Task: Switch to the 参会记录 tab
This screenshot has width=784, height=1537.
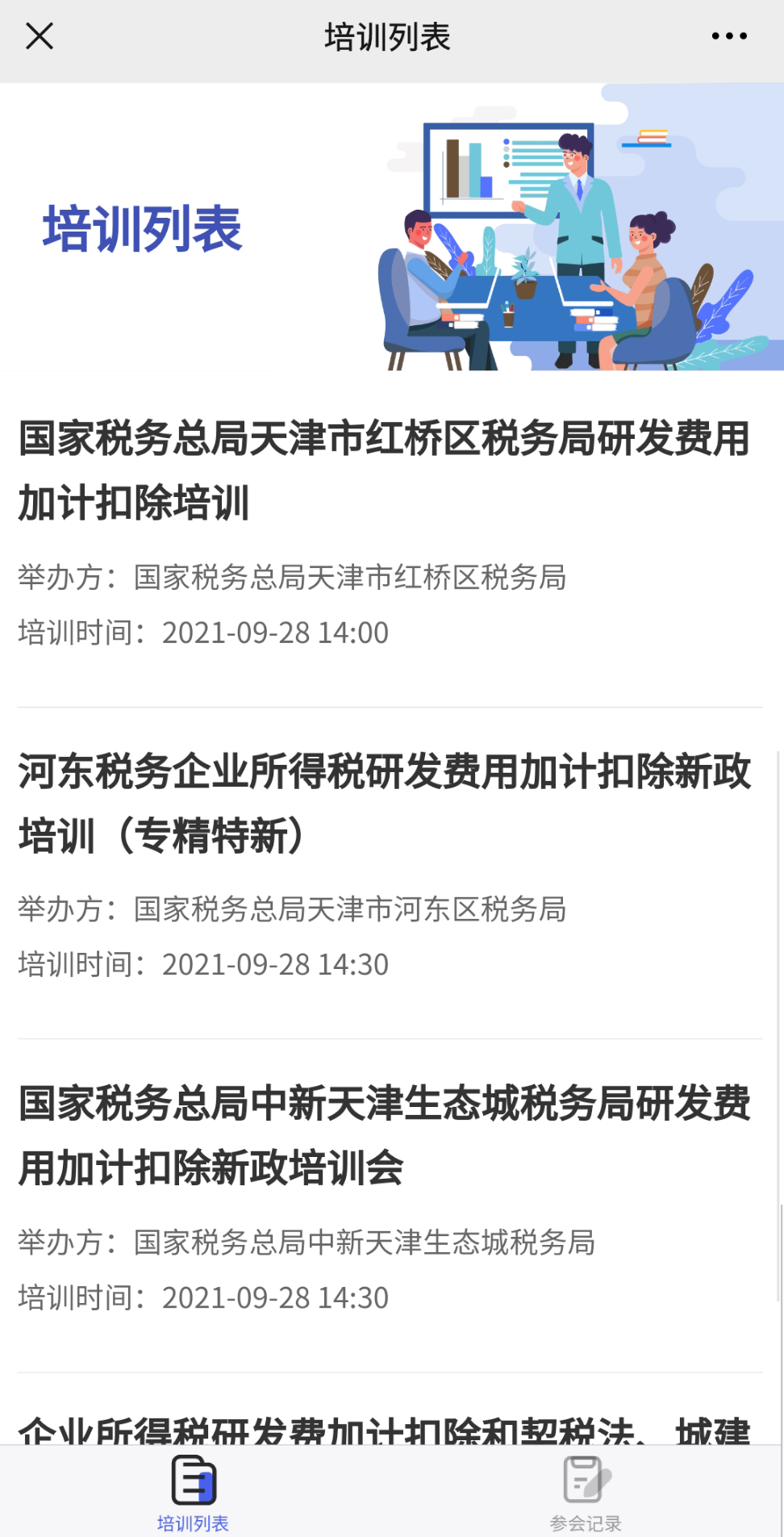Action: [x=586, y=1493]
